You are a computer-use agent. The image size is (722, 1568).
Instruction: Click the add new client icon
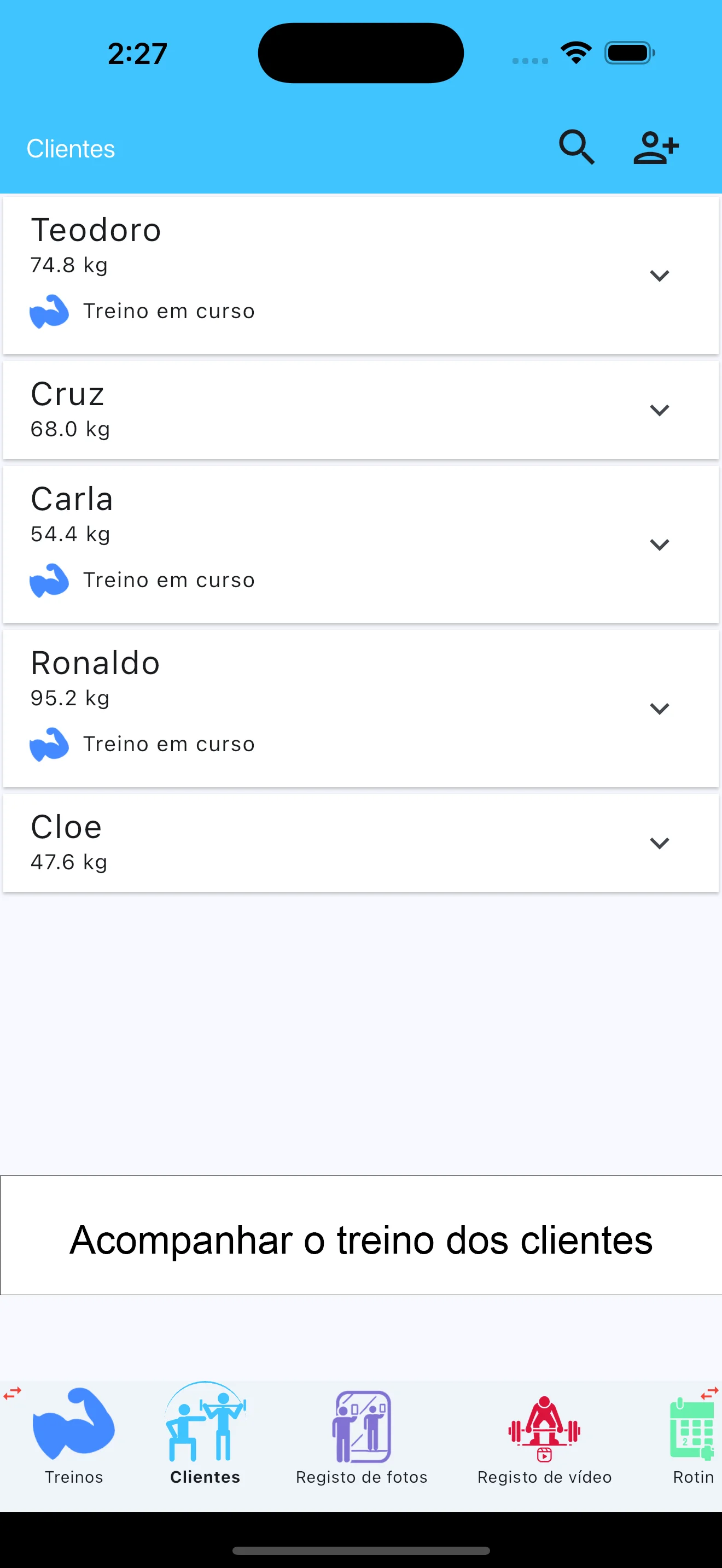656,147
